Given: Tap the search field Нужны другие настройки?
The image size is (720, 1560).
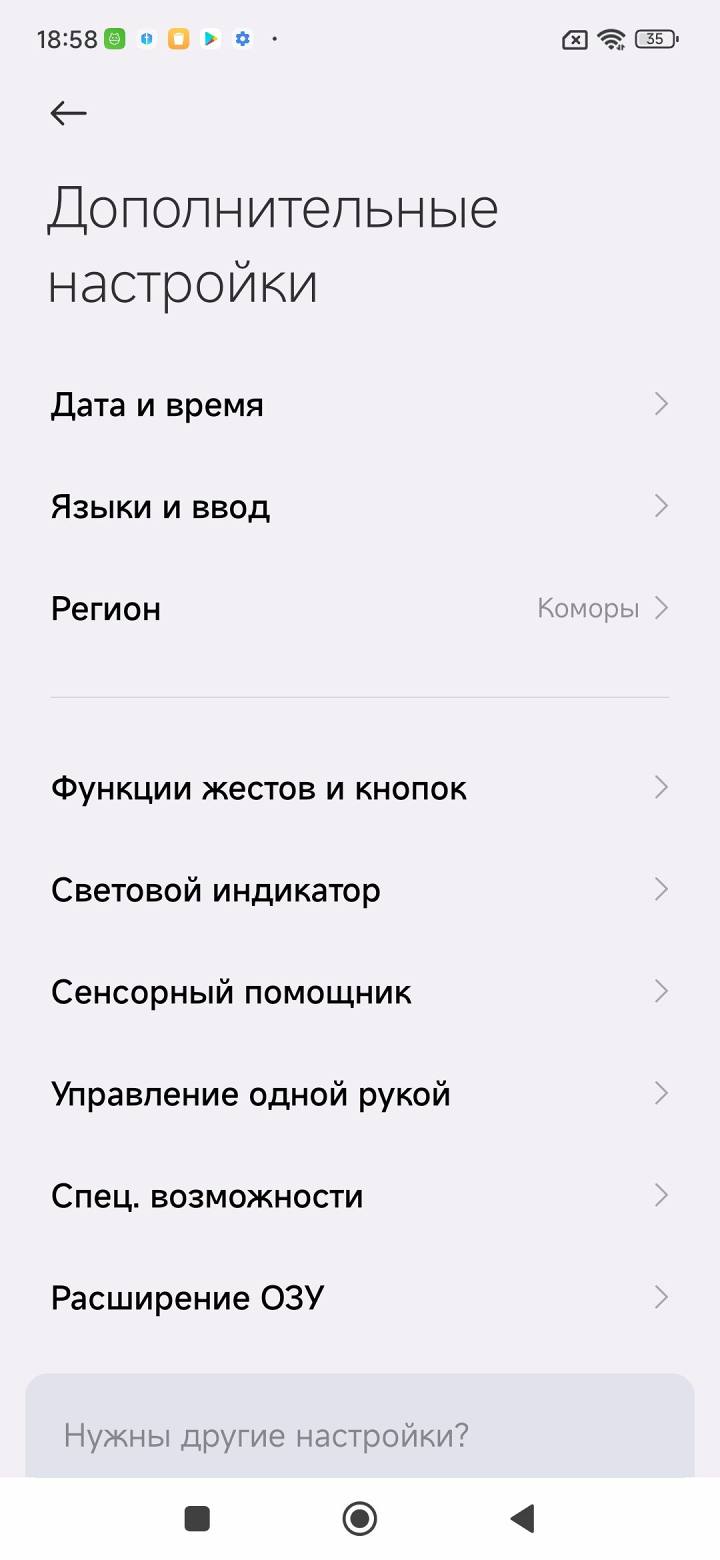Looking at the screenshot, I should click(x=360, y=1434).
